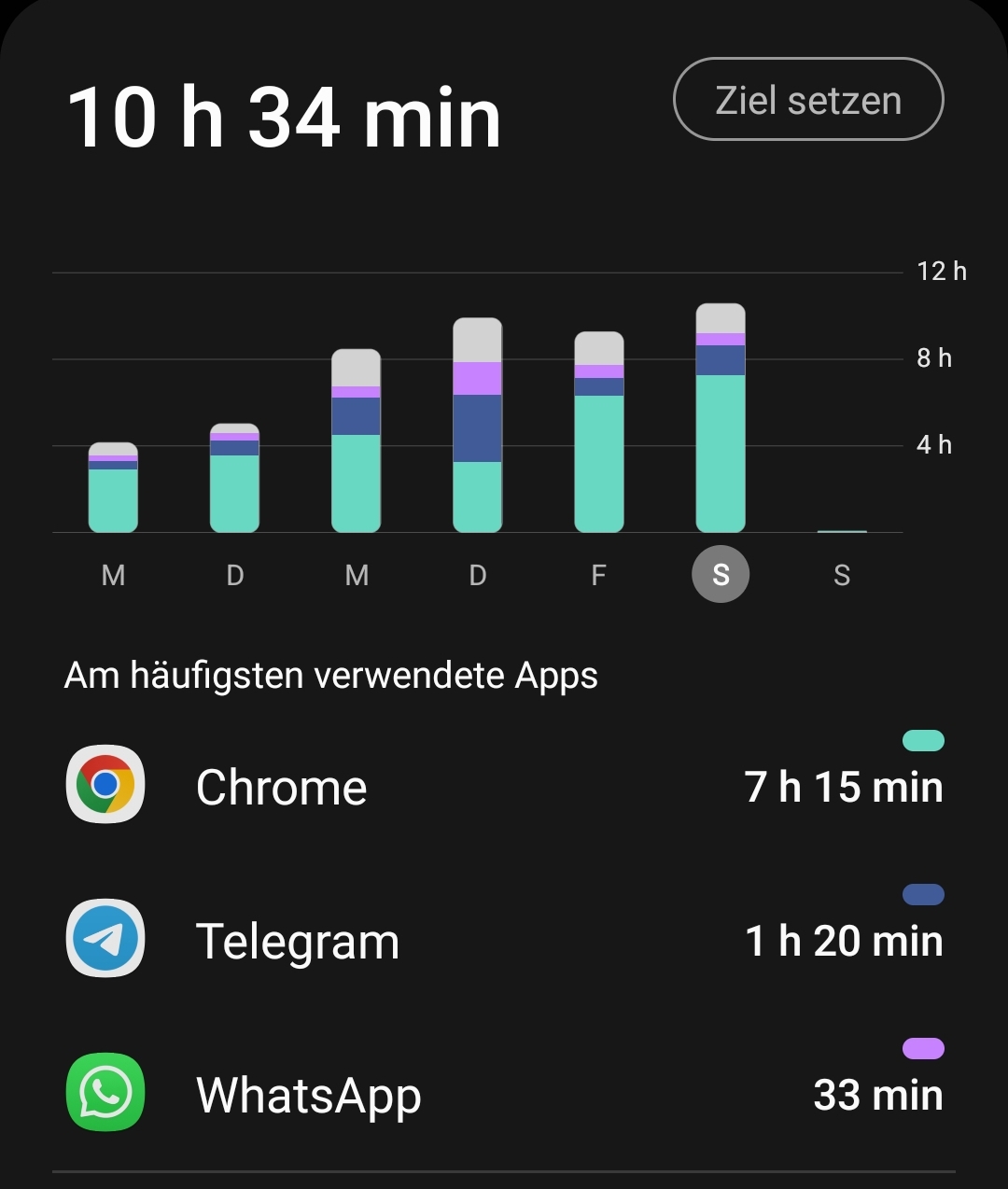Viewport: 1008px width, 1189px height.
Task: Select the last S (Sunday) day
Action: click(x=842, y=575)
